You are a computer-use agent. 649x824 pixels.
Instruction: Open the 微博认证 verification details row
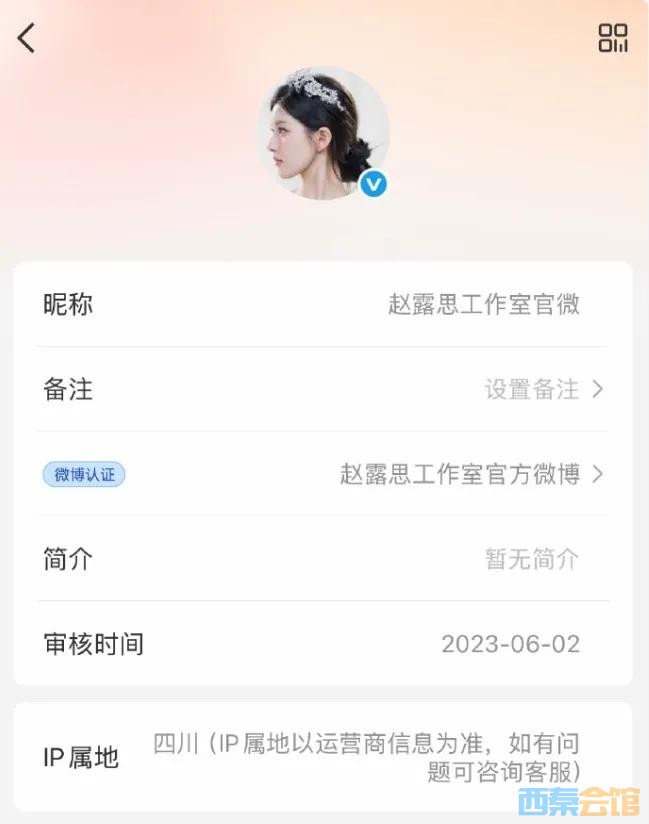point(323,474)
